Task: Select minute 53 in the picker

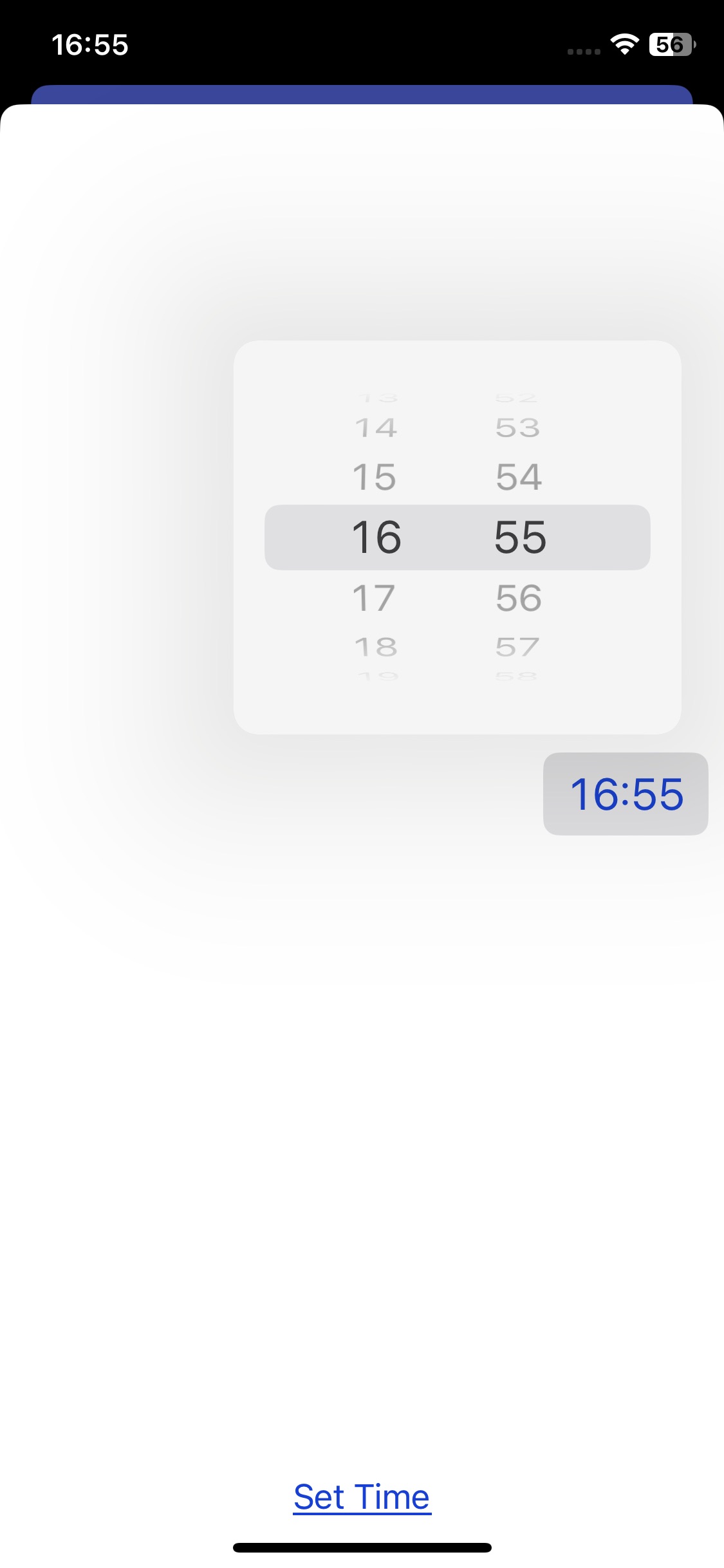Action: pos(518,428)
